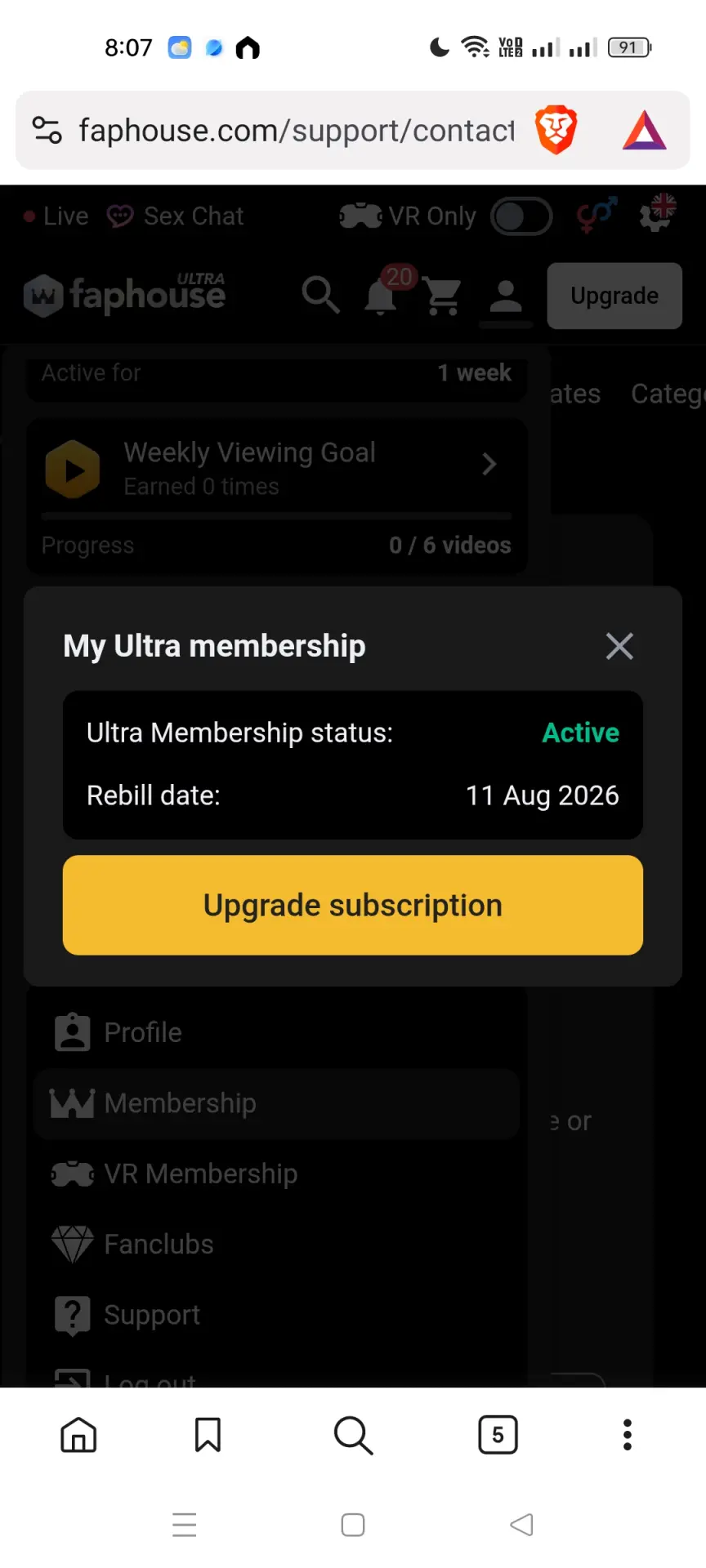
Task: Open the site settings icon in the address bar
Action: 47,130
